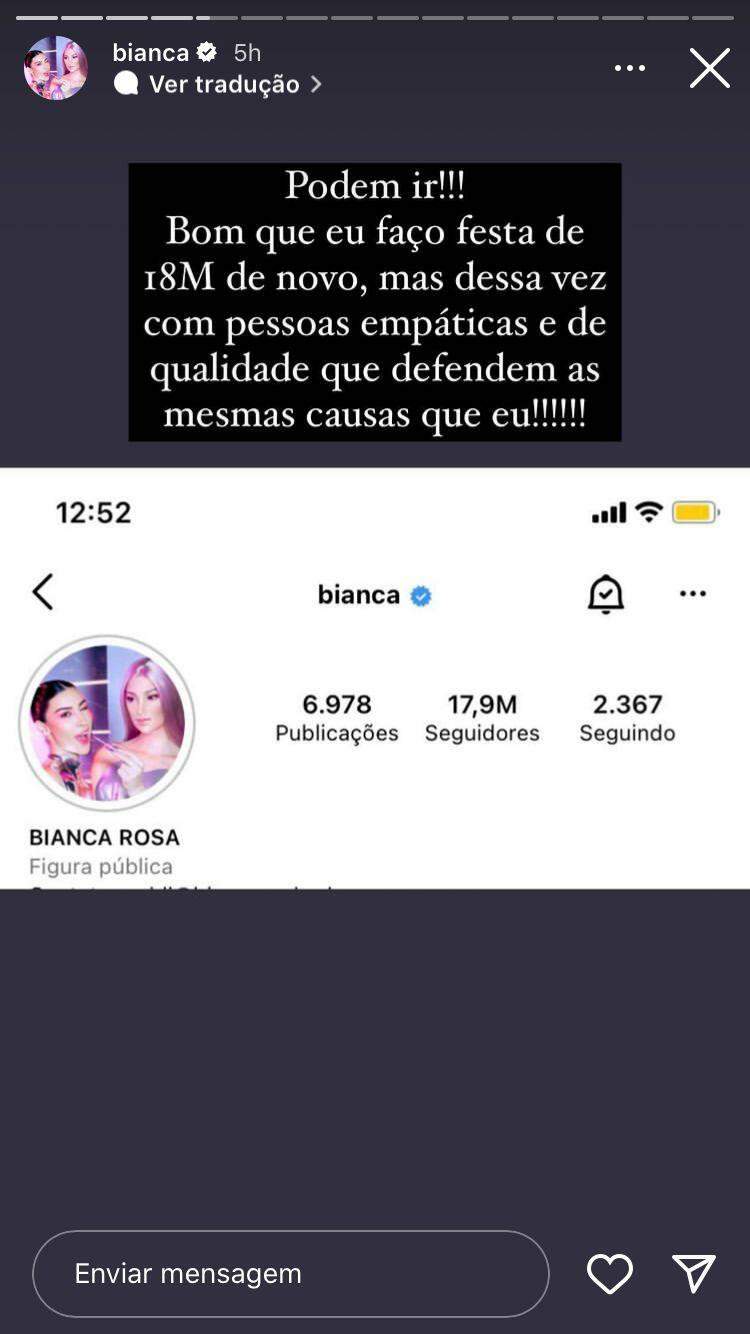
Task: Open bianca's profile picture
Action: pyautogui.click(x=56, y=68)
